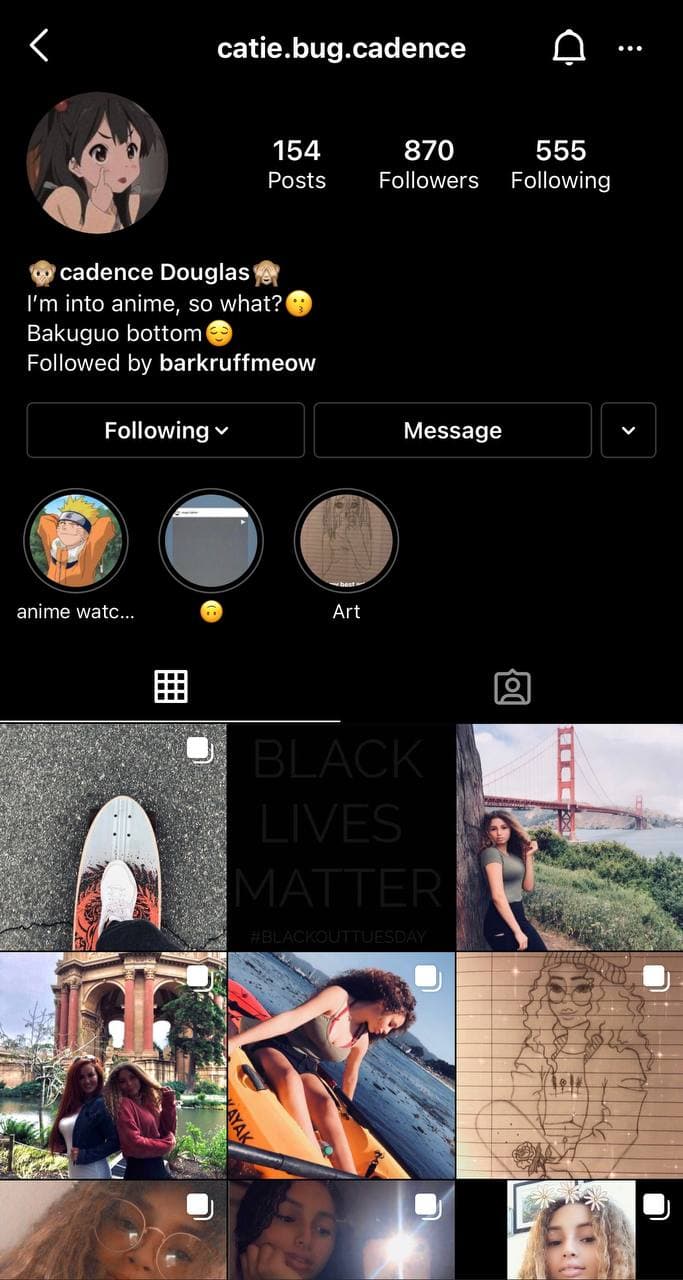
Task: Expand suggested accounts chevron button
Action: [628, 430]
